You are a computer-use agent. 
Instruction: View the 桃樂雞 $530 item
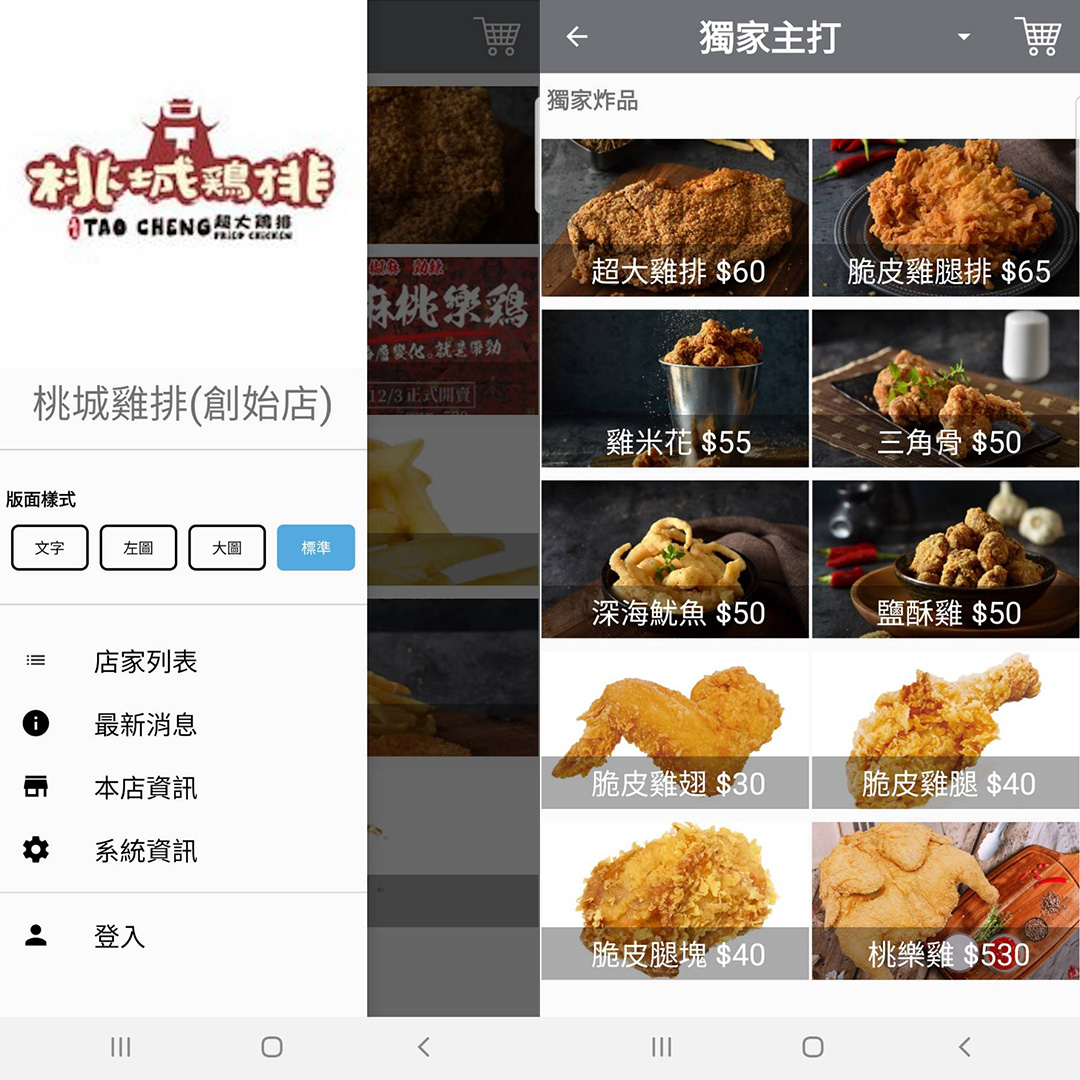click(x=945, y=902)
